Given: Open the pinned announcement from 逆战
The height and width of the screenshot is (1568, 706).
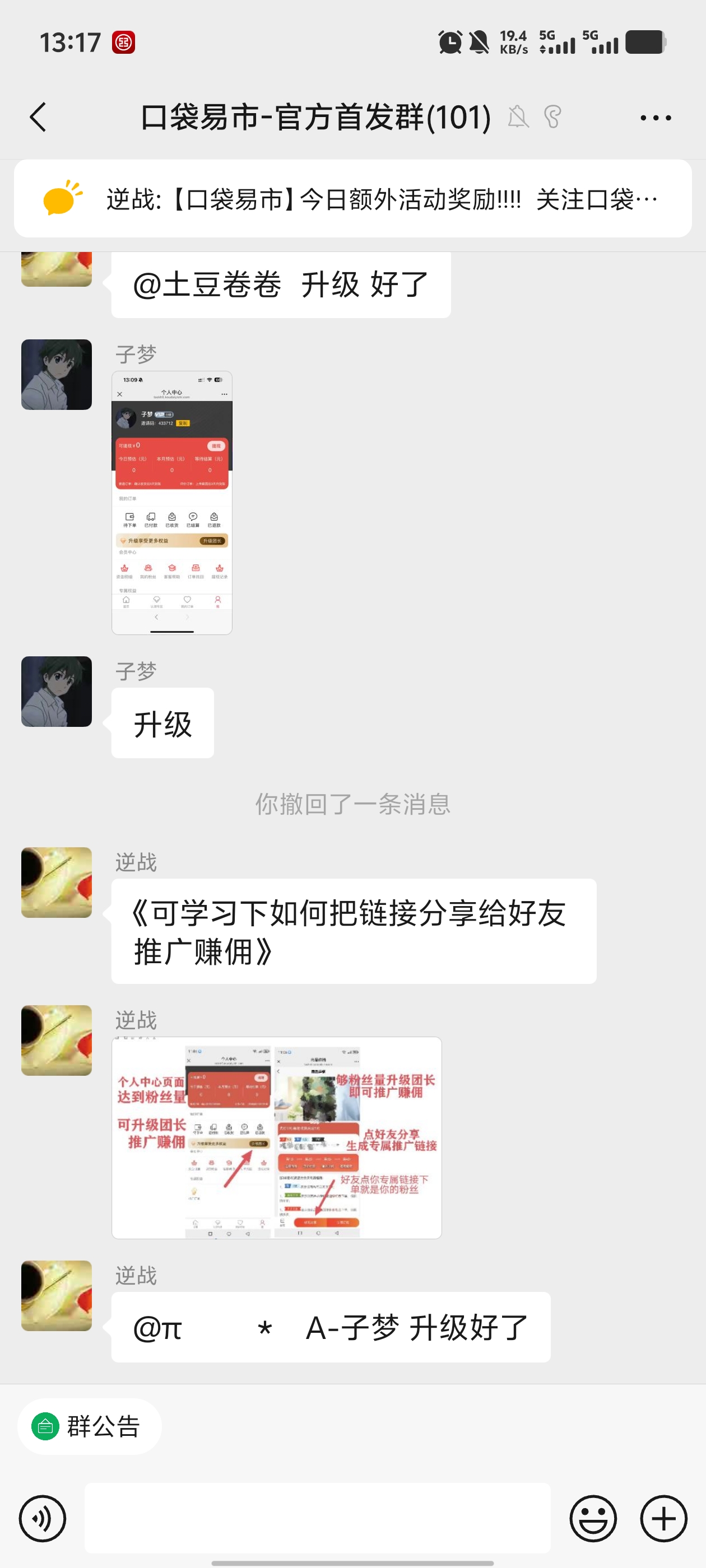Looking at the screenshot, I should [x=352, y=199].
